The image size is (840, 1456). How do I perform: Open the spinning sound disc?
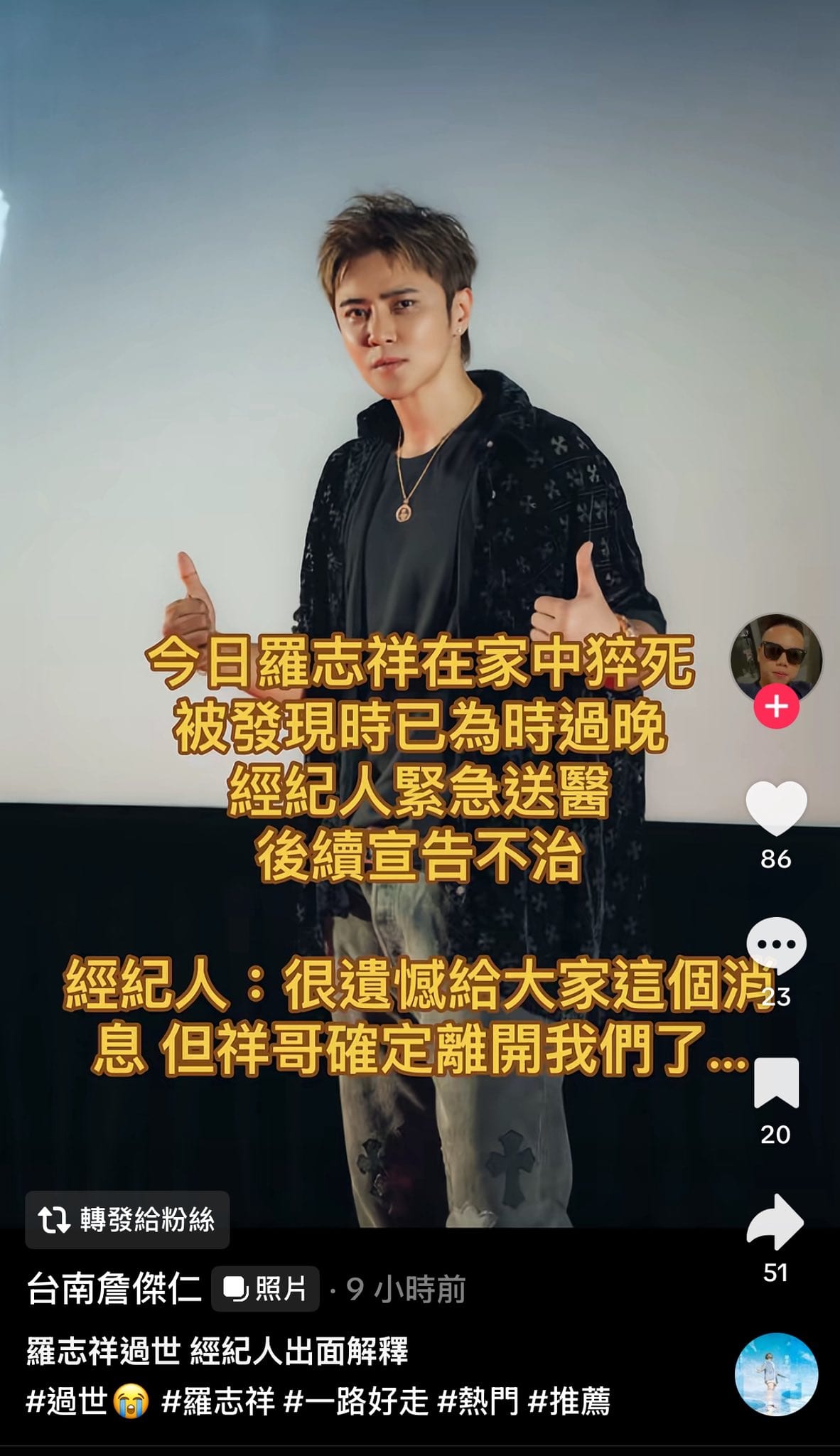click(776, 1375)
